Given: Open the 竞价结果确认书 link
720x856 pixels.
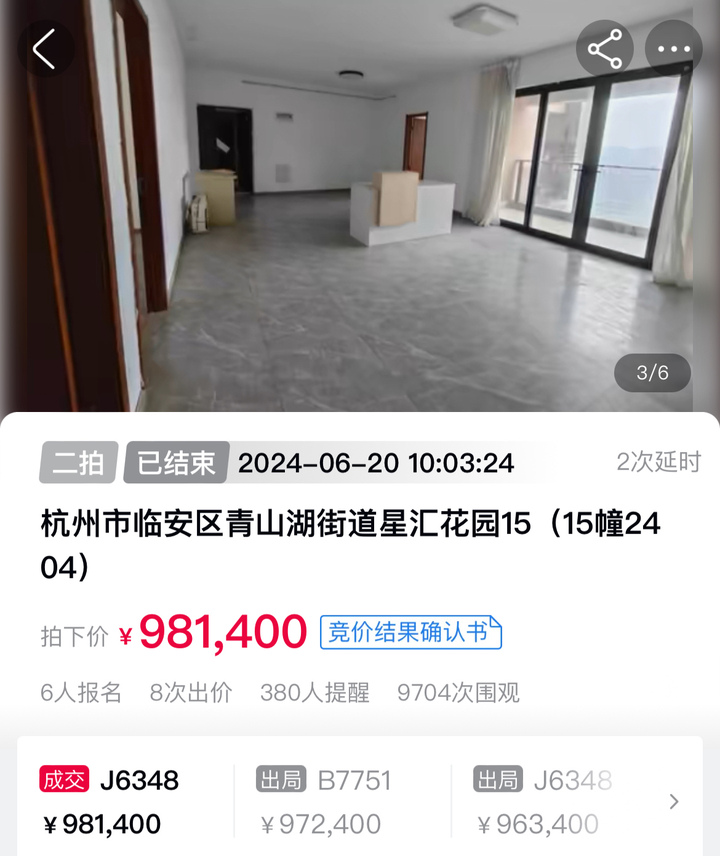Looking at the screenshot, I should (411, 632).
